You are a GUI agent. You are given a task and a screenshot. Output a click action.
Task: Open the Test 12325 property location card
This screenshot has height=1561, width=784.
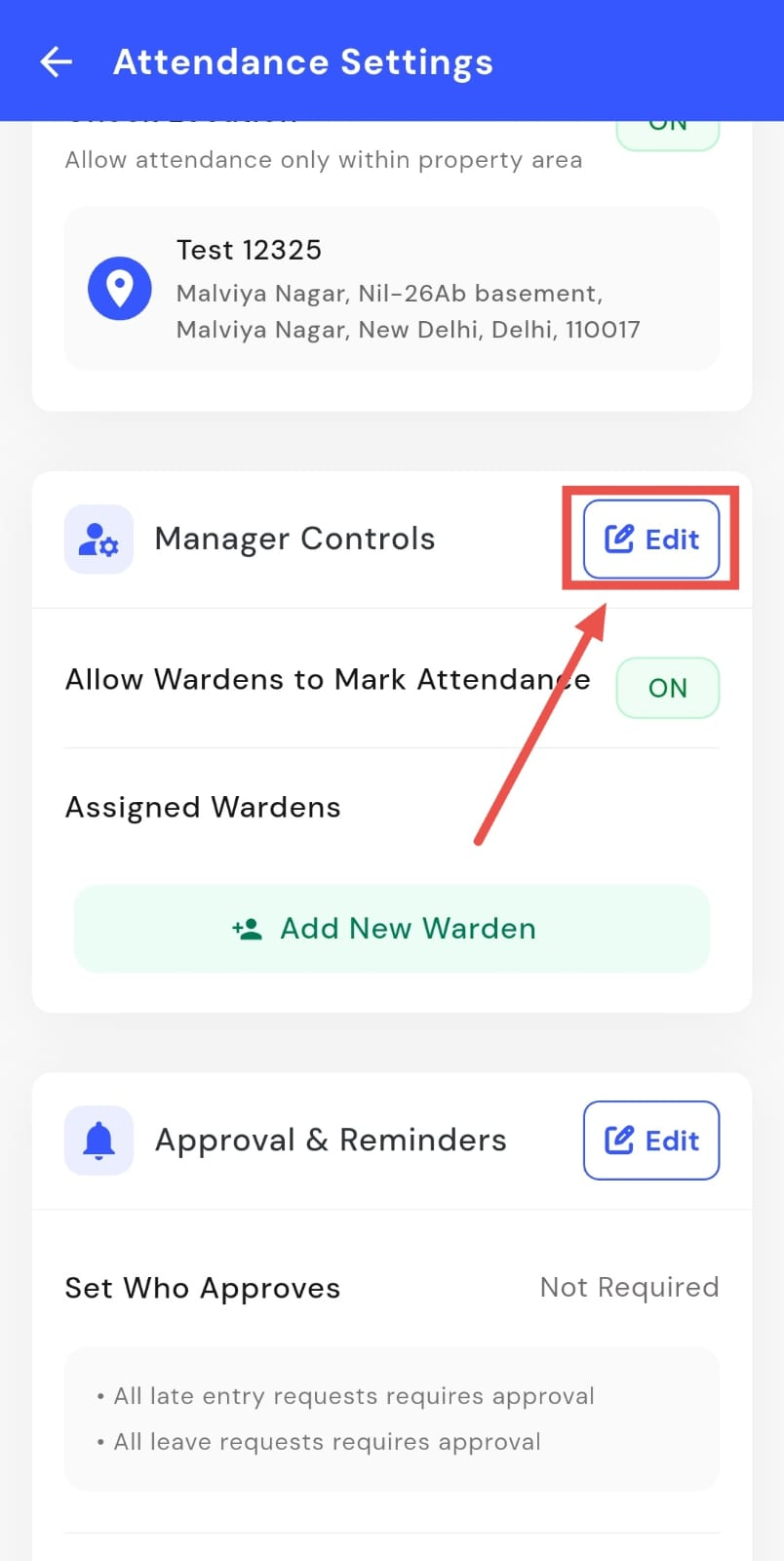coord(392,289)
